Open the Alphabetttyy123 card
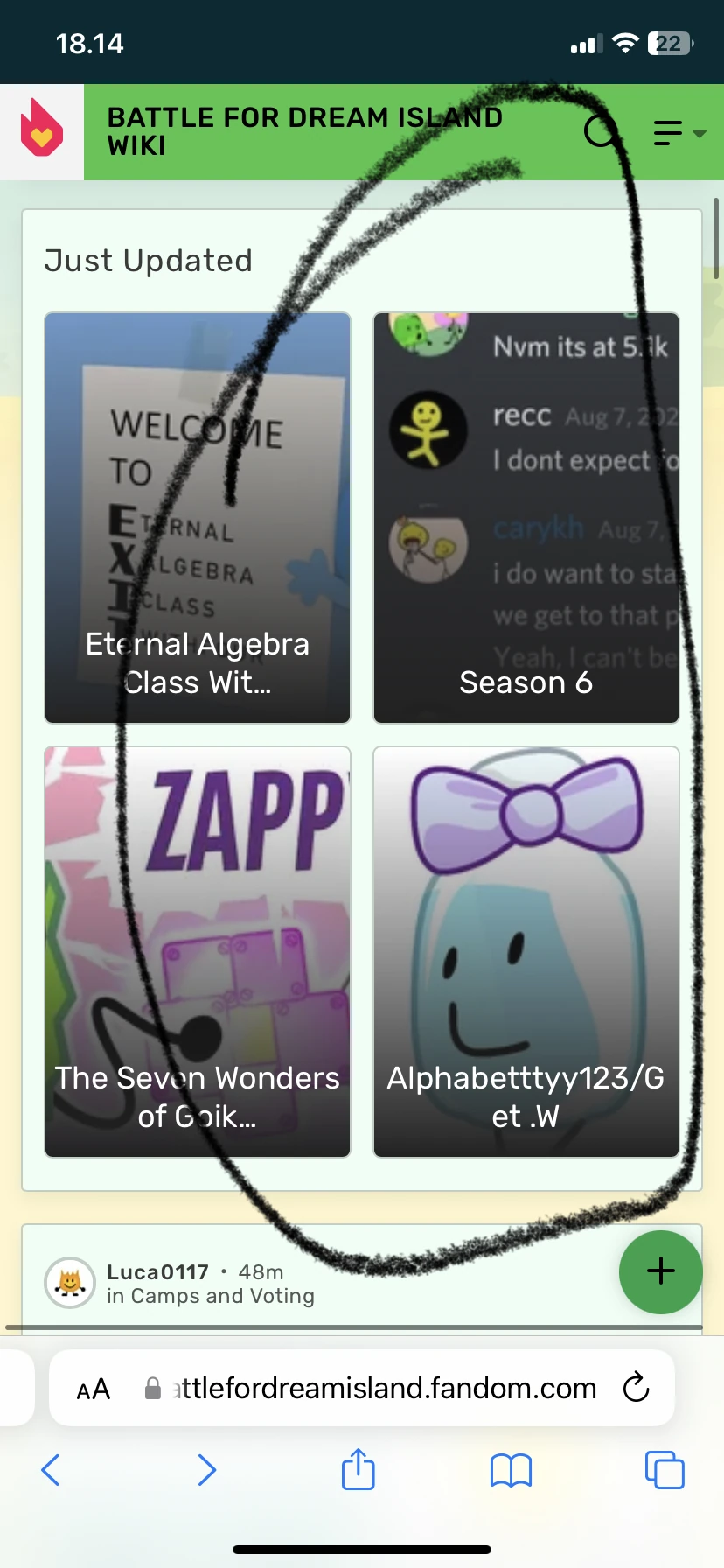This screenshot has width=724, height=1568. pyautogui.click(x=526, y=952)
